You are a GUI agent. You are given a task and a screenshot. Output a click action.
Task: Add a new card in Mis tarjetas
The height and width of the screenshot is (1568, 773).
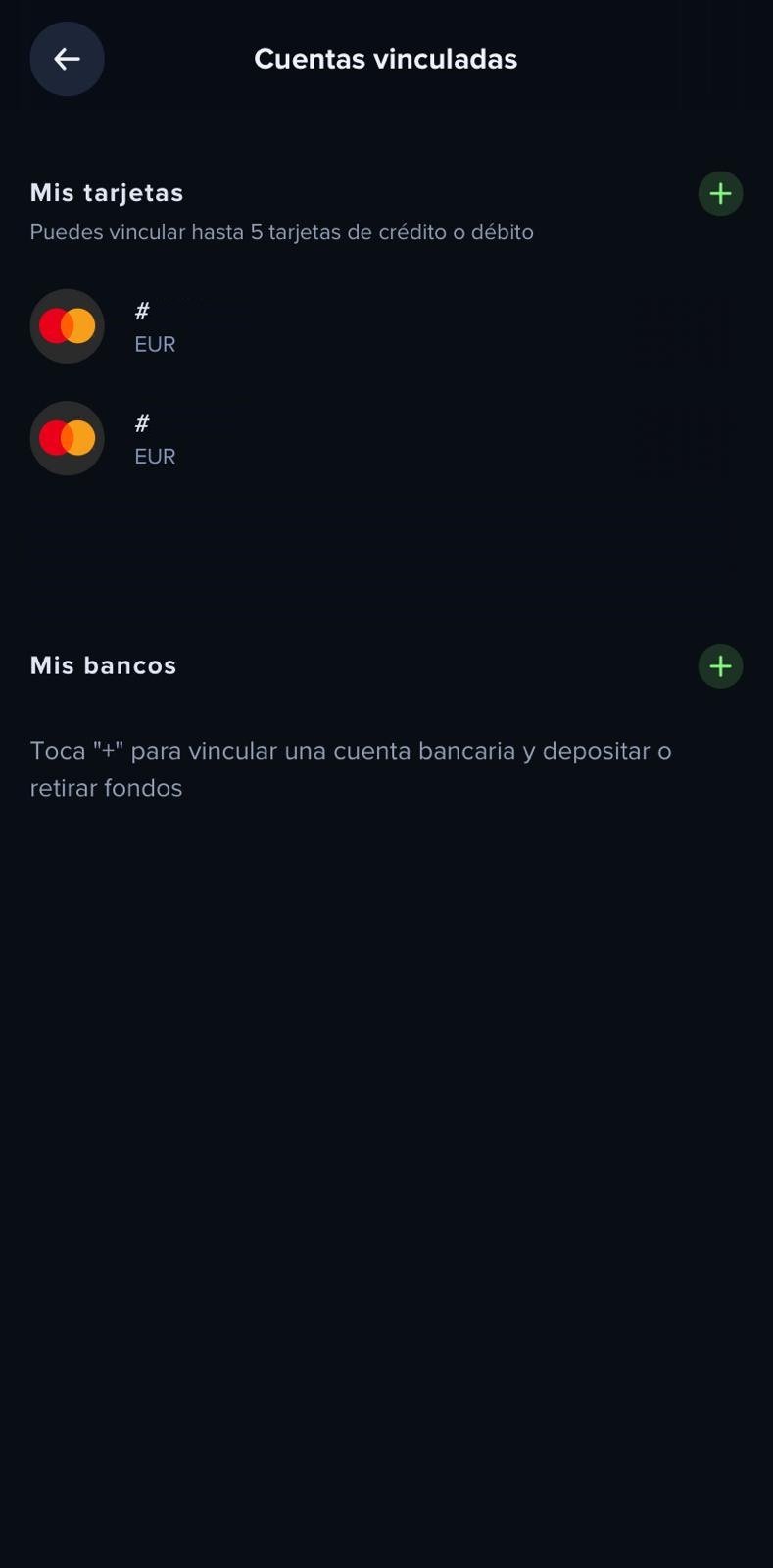tap(720, 193)
